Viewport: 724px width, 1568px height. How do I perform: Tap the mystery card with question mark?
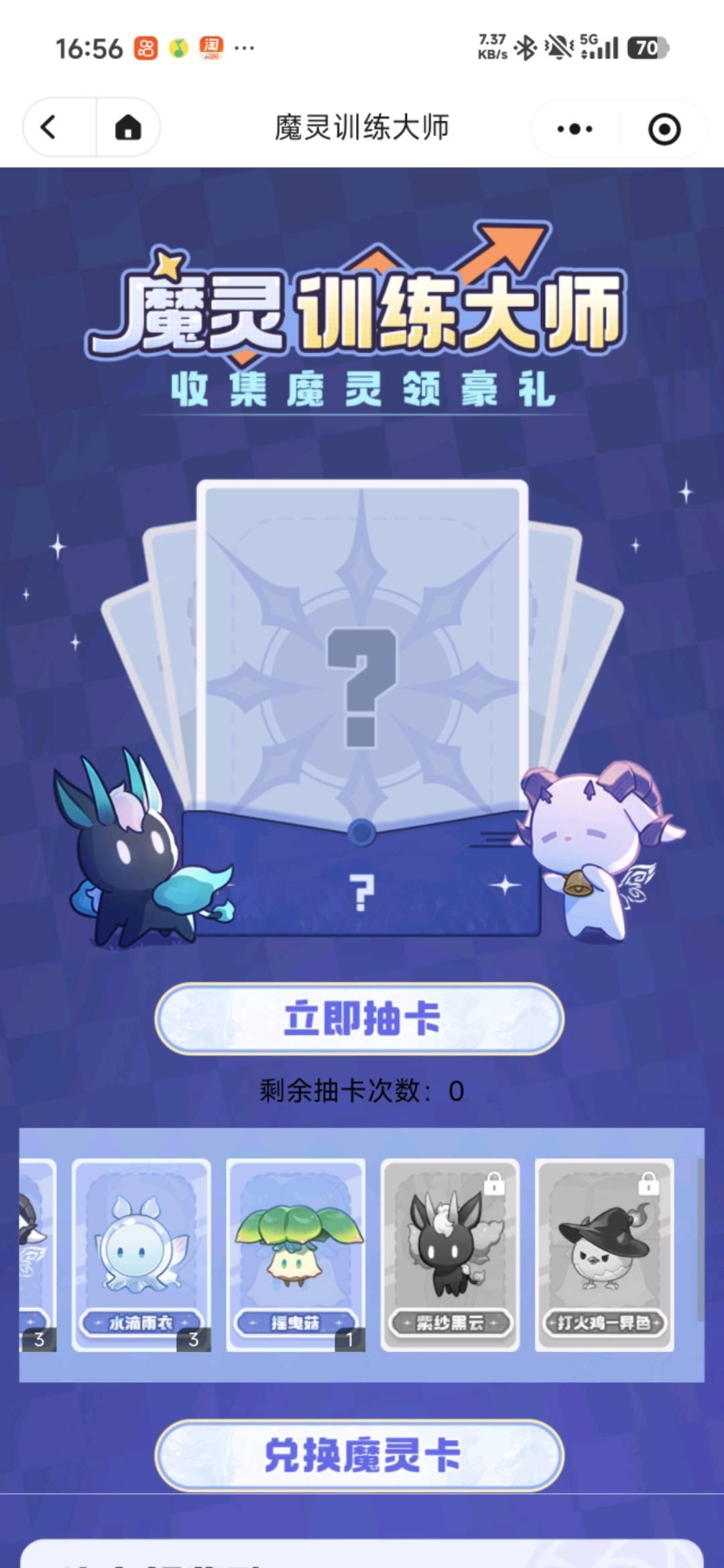362,670
